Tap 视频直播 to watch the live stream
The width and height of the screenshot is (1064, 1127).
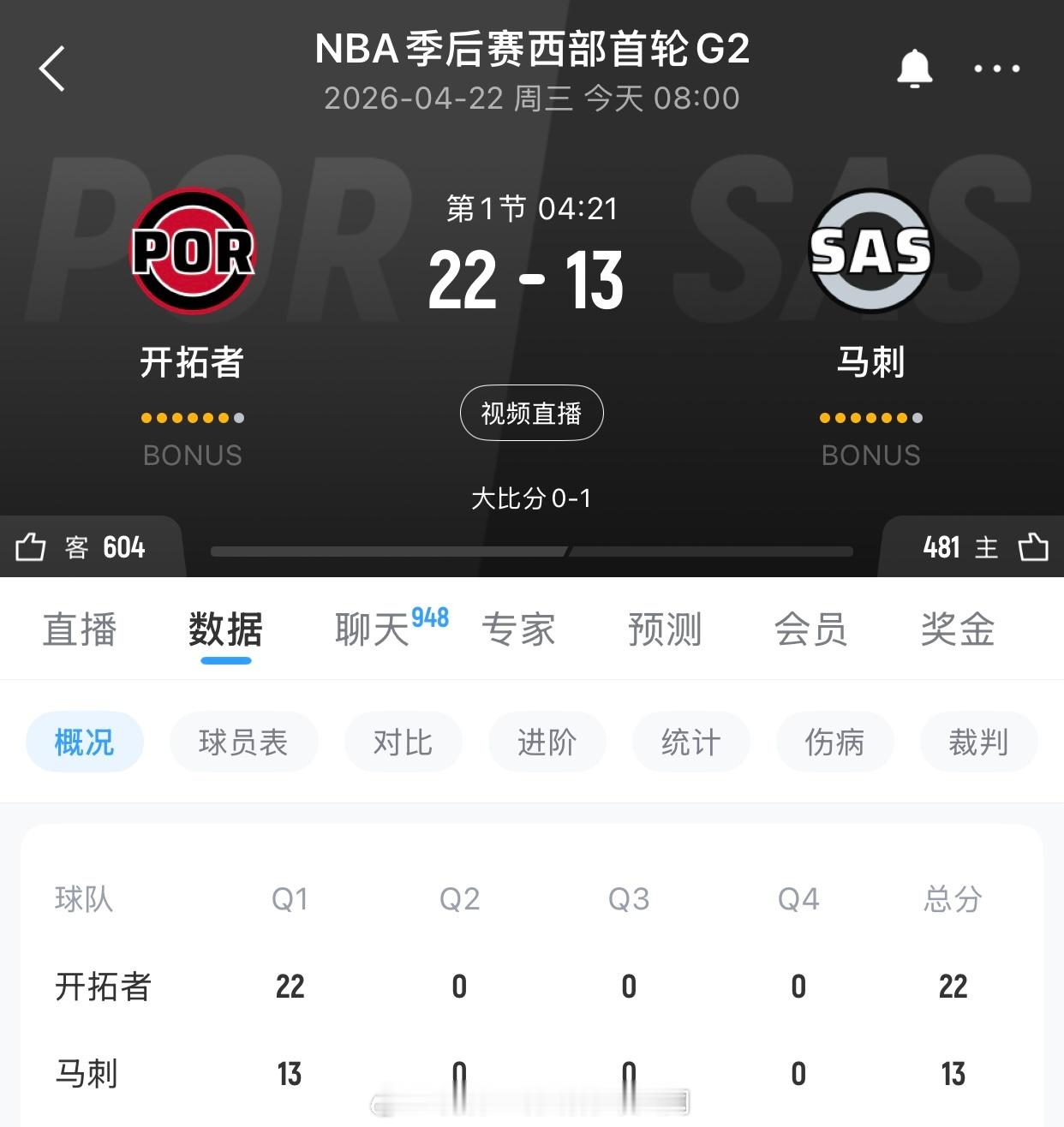click(531, 412)
